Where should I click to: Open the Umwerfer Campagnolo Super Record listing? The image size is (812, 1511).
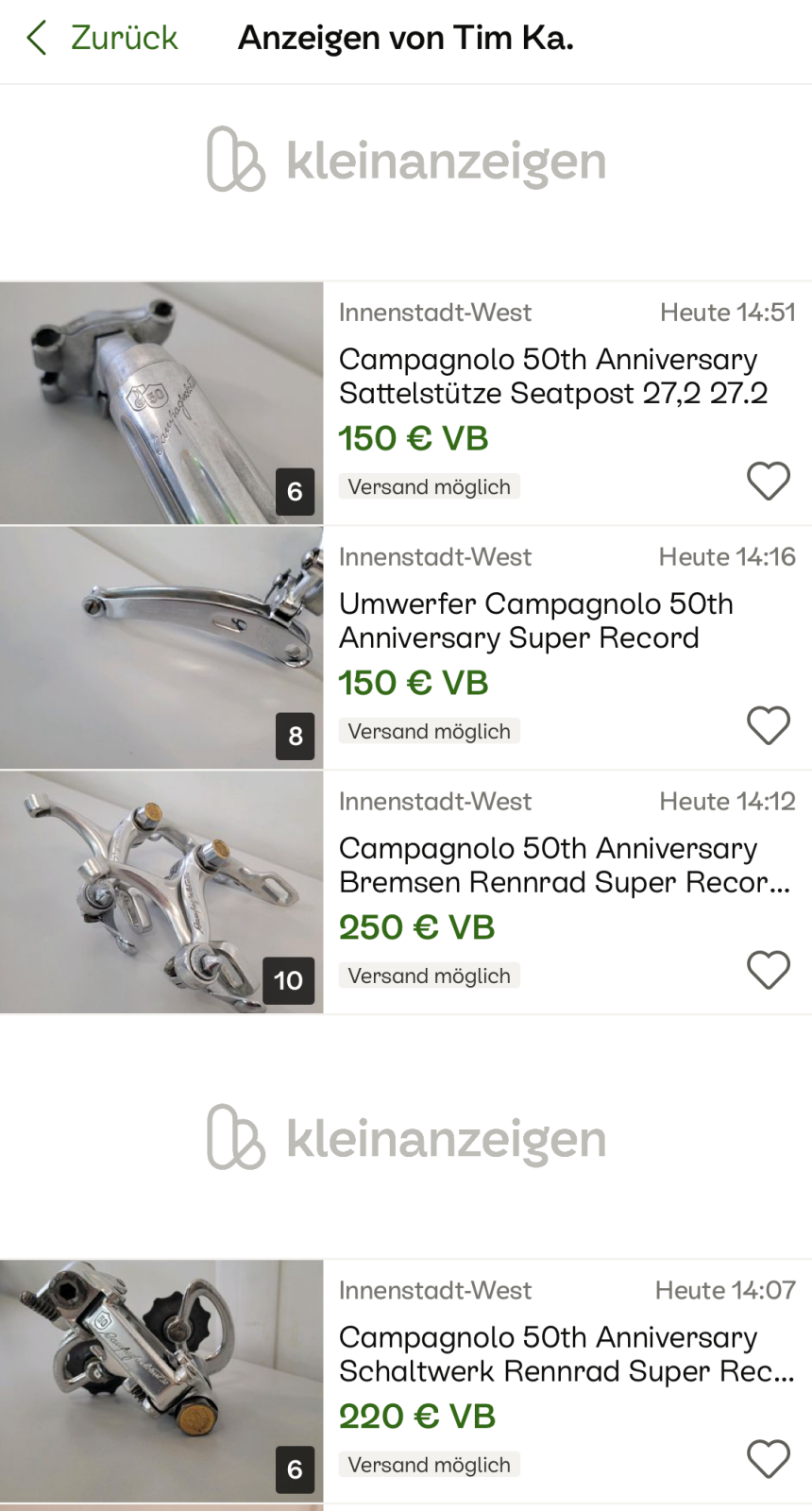[x=536, y=620]
